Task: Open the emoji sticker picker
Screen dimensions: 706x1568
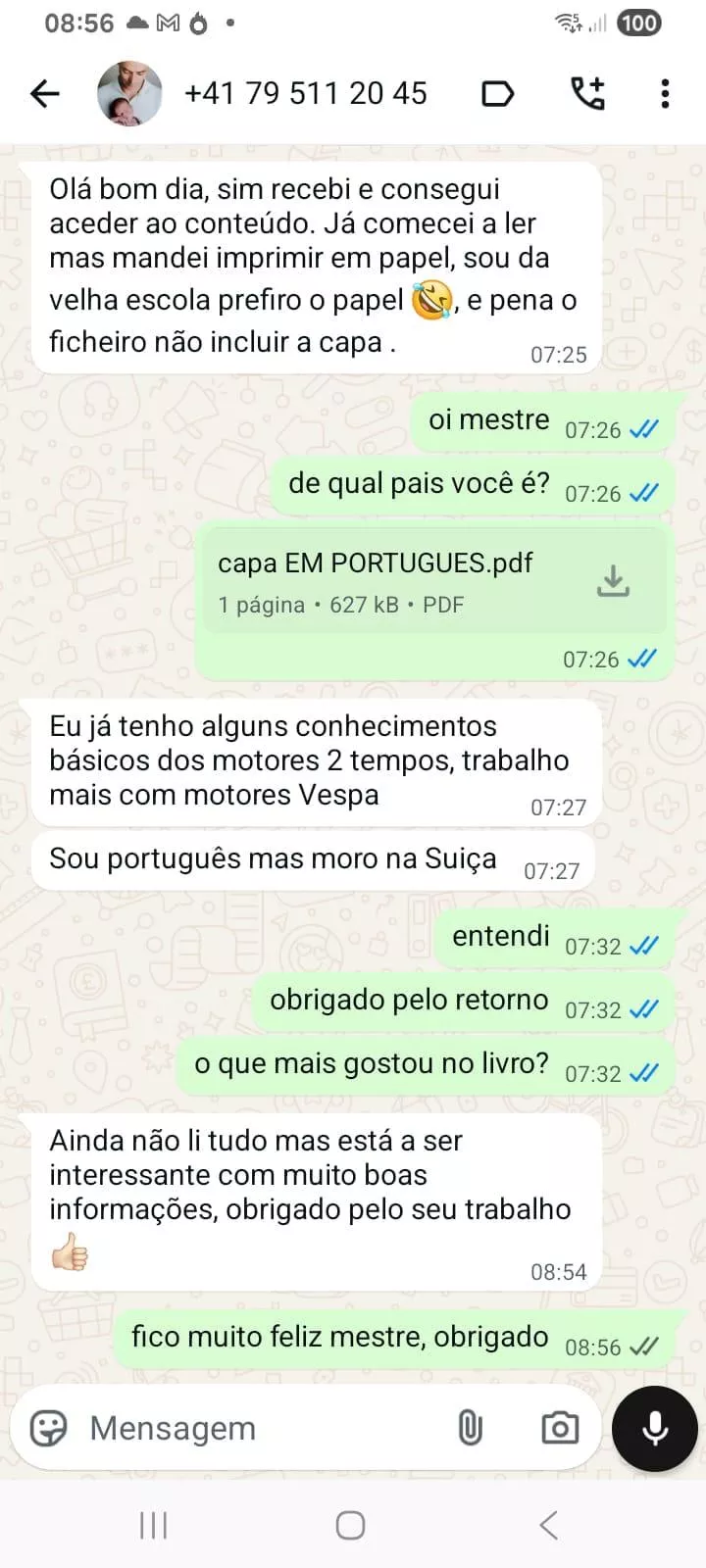Action: (x=49, y=1428)
